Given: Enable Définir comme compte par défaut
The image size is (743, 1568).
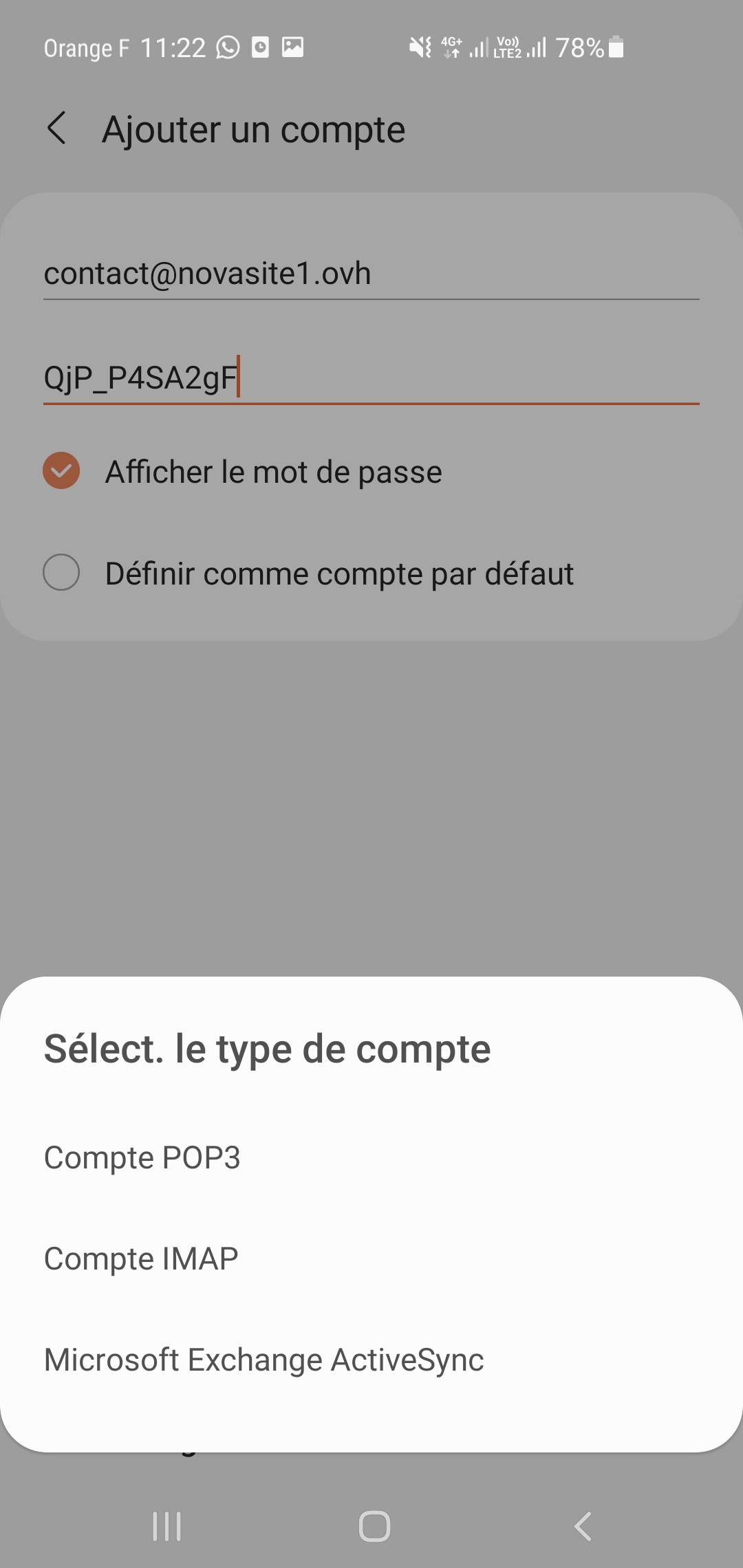Looking at the screenshot, I should coord(61,572).
